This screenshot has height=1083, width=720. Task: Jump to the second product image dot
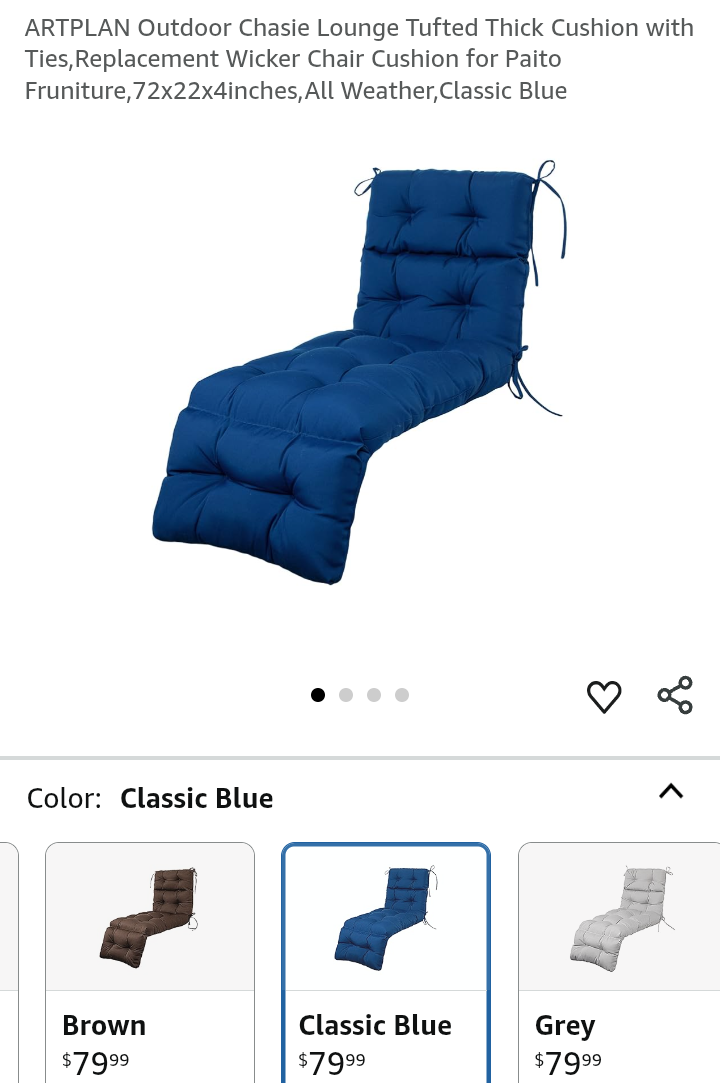coord(346,695)
